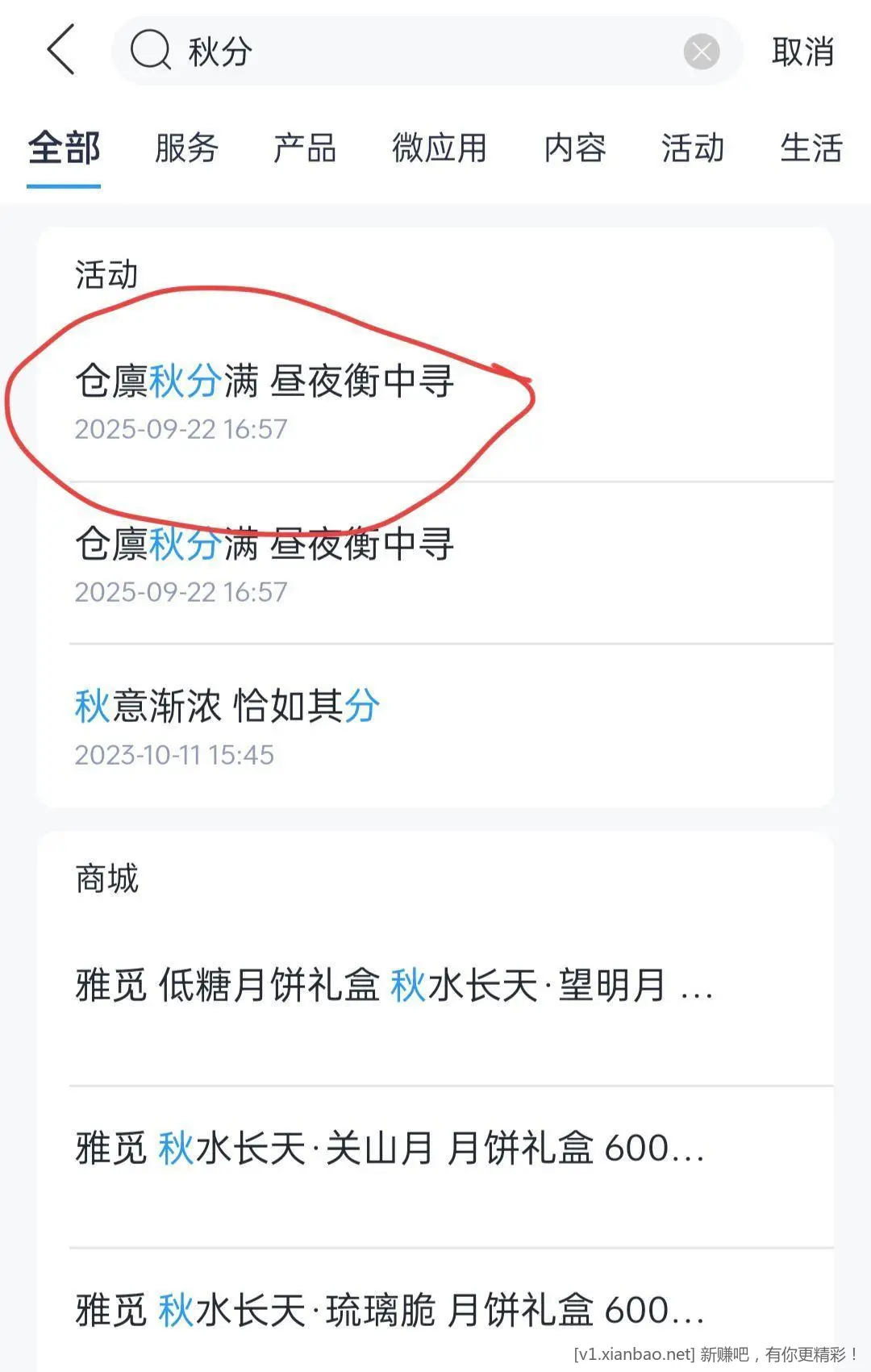Screen dimensions: 871x1372
Task: Open the 生活 tab
Action: [811, 148]
